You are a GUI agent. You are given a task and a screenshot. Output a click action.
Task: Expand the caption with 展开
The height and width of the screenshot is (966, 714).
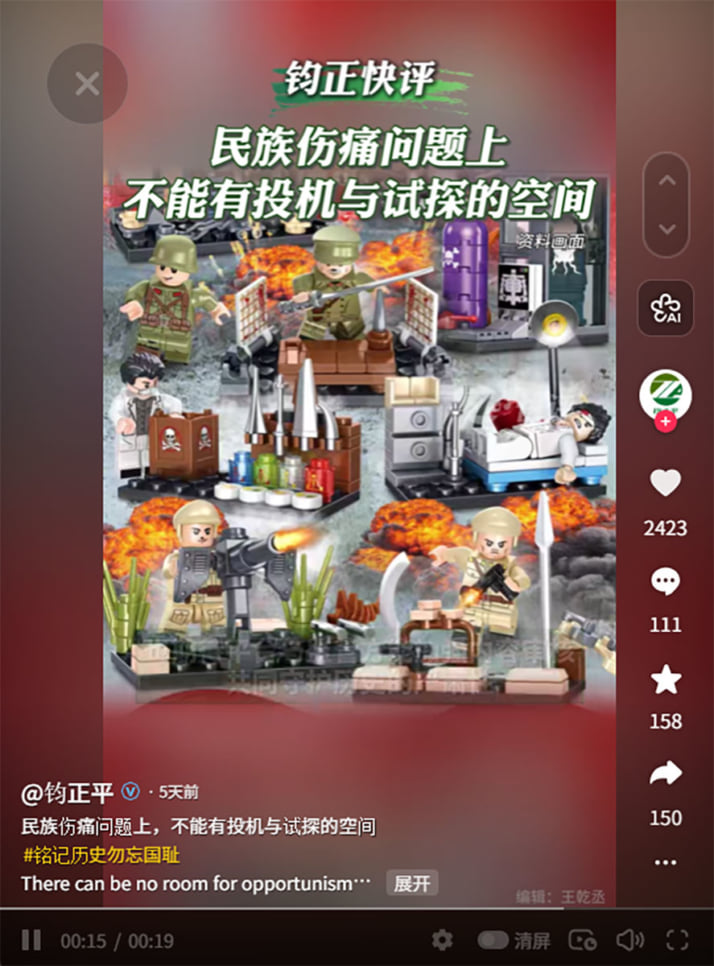tap(412, 884)
